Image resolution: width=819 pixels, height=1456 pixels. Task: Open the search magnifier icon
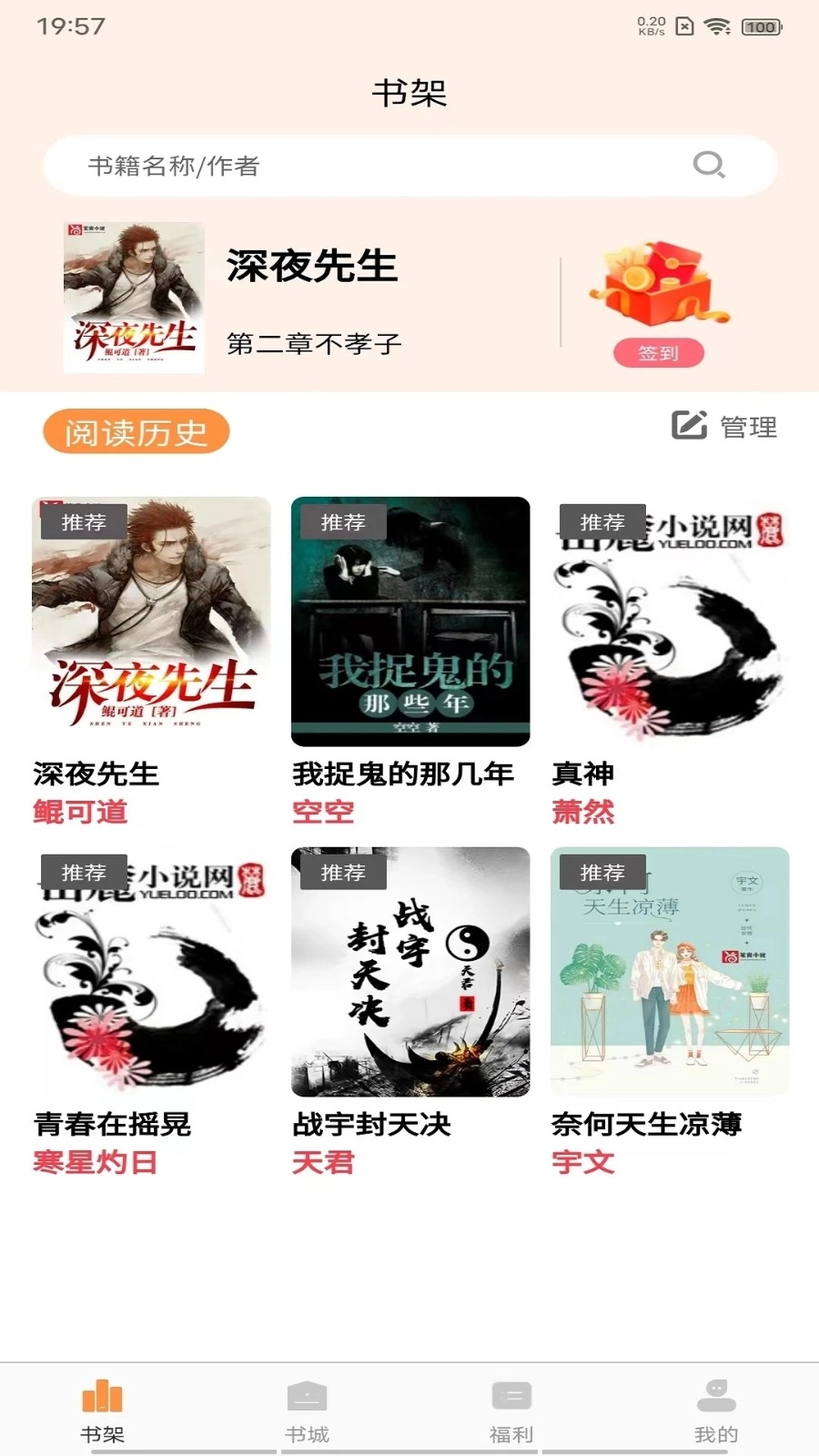709,166
